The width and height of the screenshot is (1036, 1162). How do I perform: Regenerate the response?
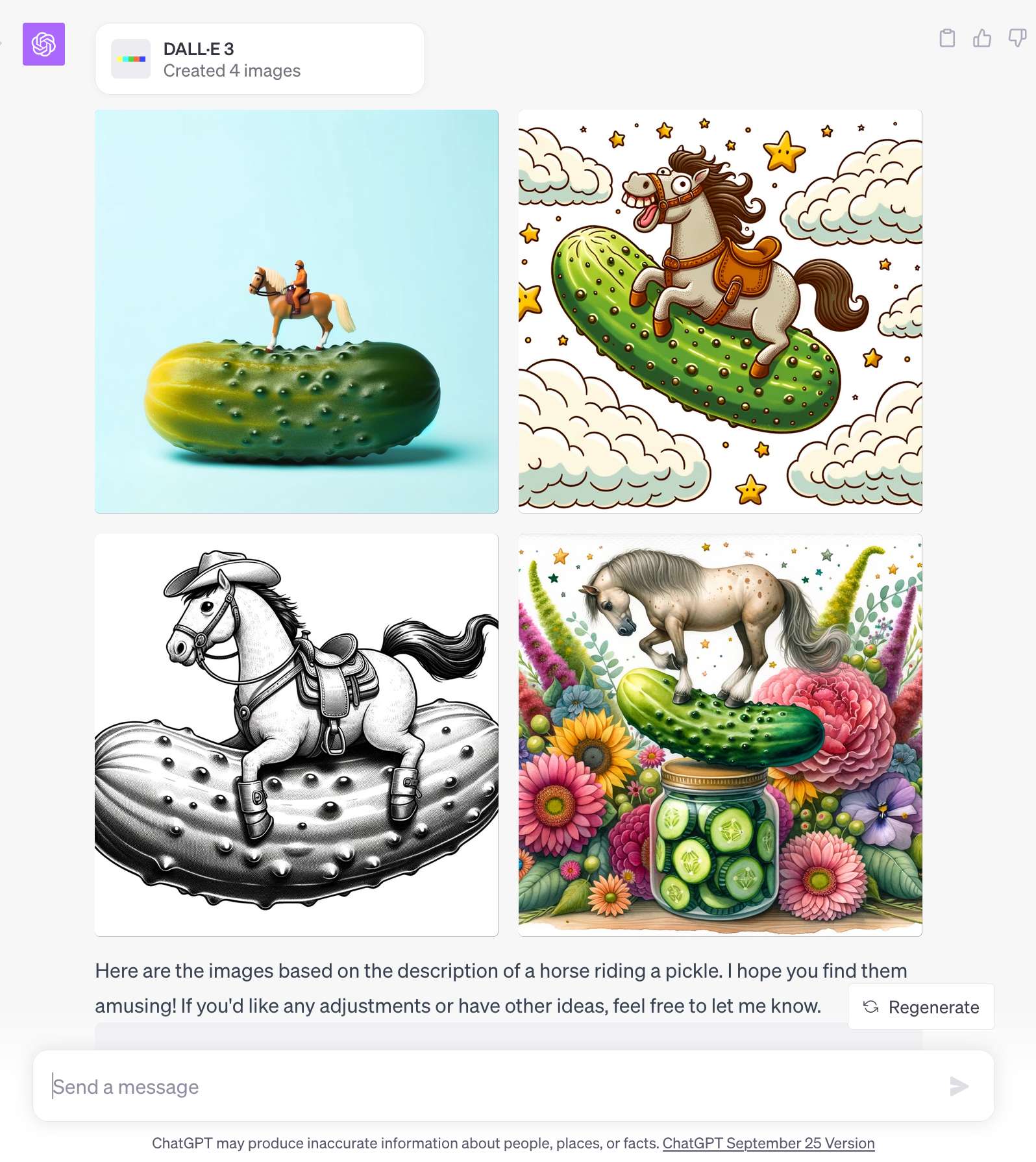921,1007
